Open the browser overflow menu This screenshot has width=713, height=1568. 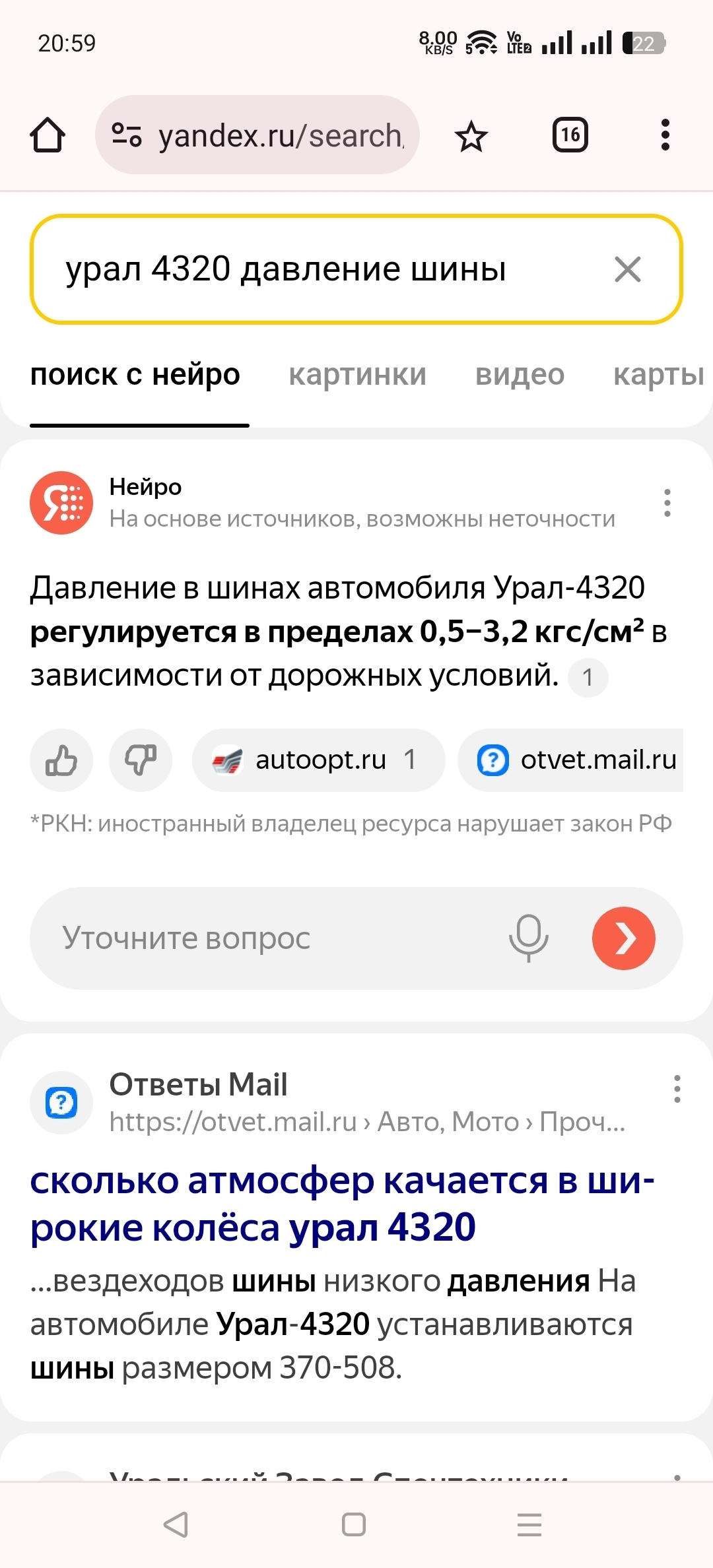[x=665, y=135]
